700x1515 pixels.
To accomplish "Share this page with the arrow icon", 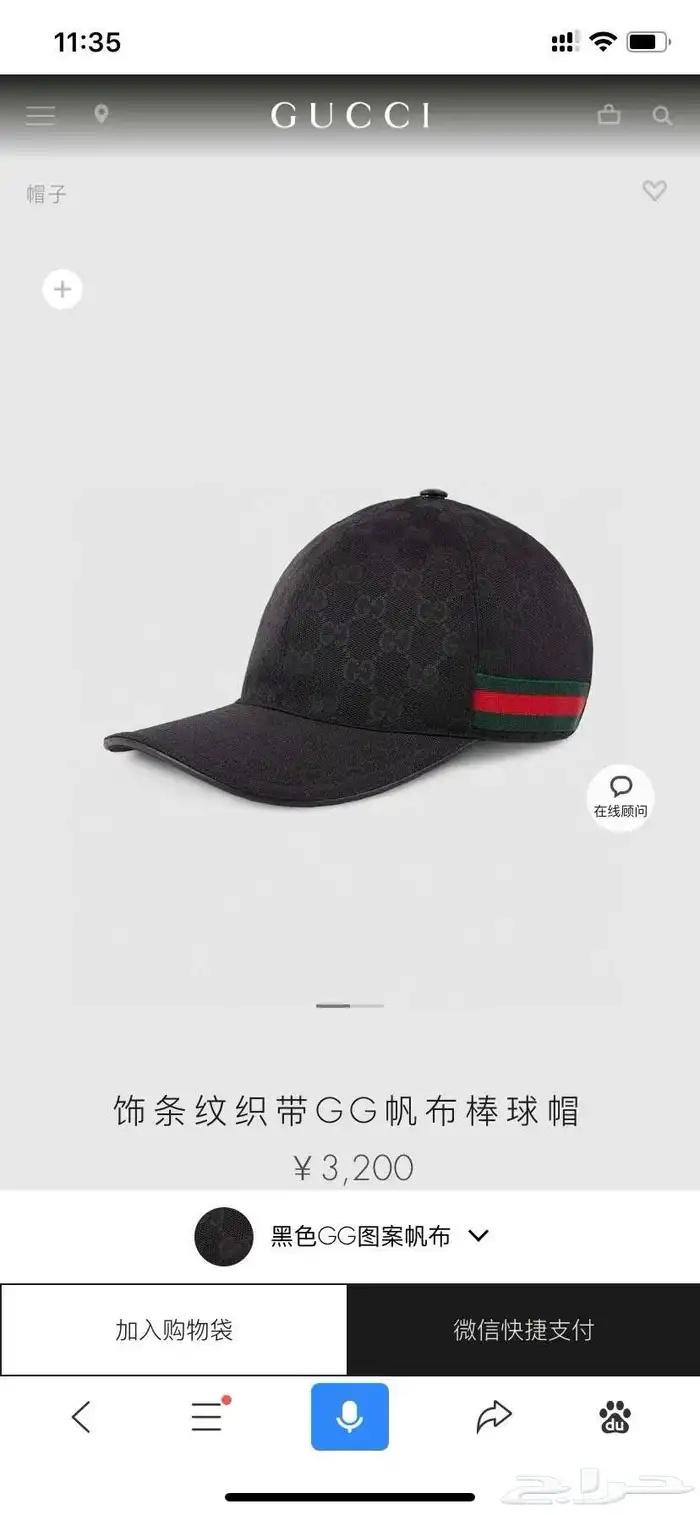I will 493,1416.
